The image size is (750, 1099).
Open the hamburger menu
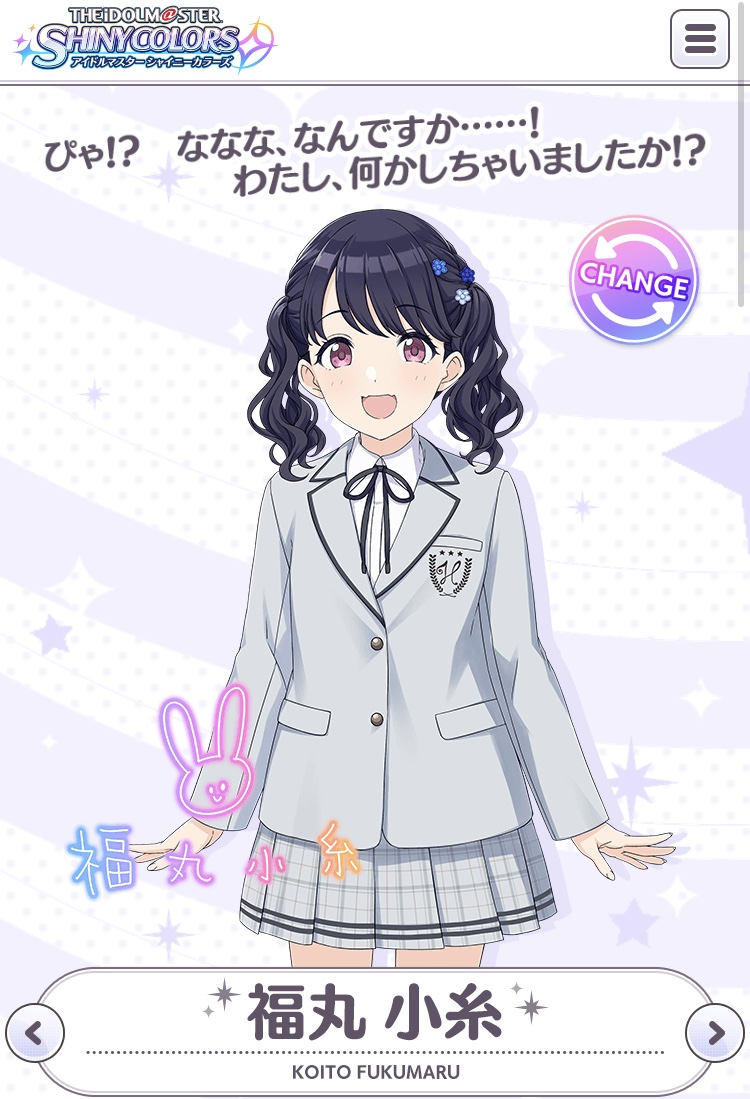pos(699,39)
